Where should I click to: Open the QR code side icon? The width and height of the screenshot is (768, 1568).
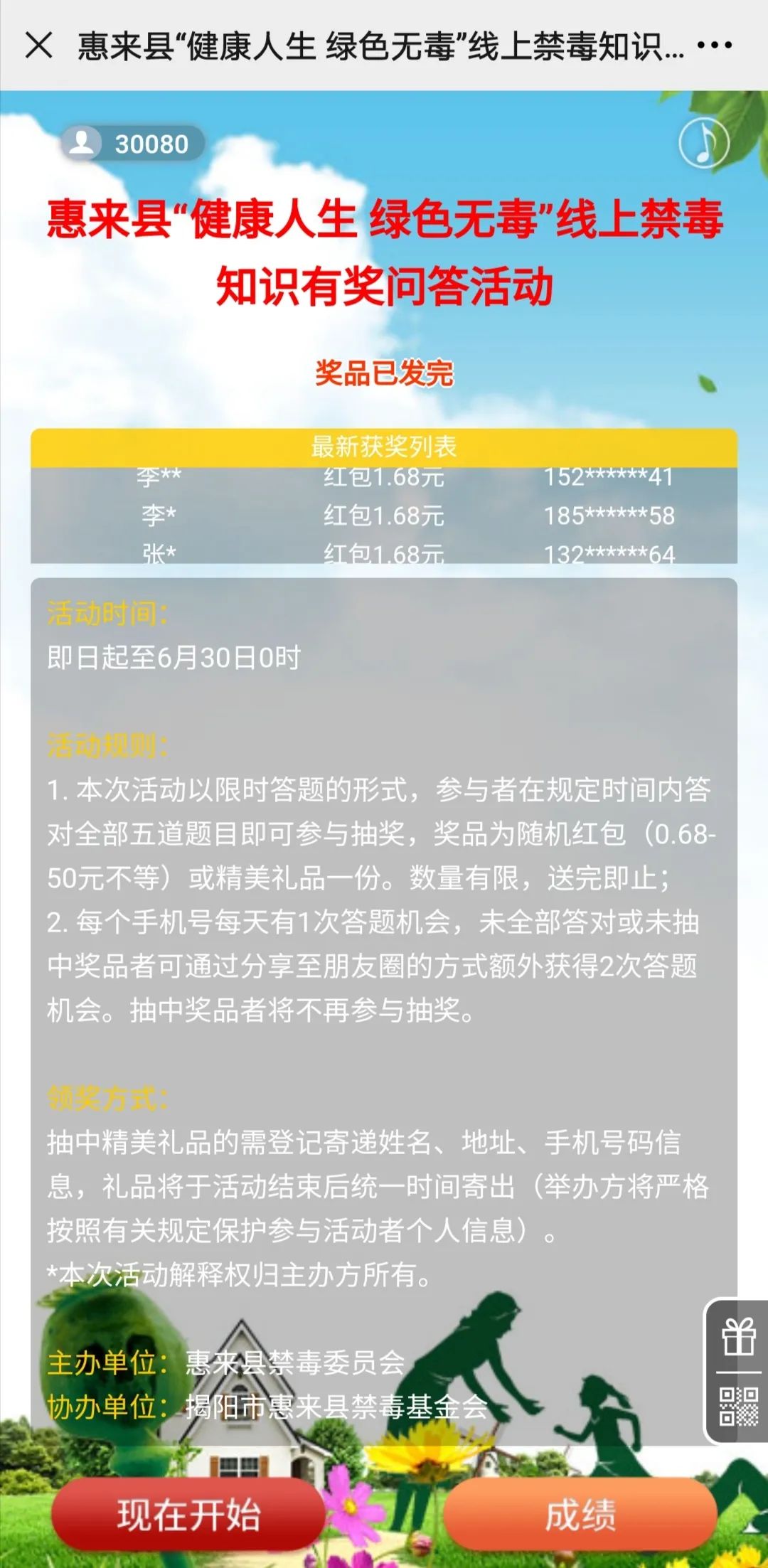(739, 1407)
